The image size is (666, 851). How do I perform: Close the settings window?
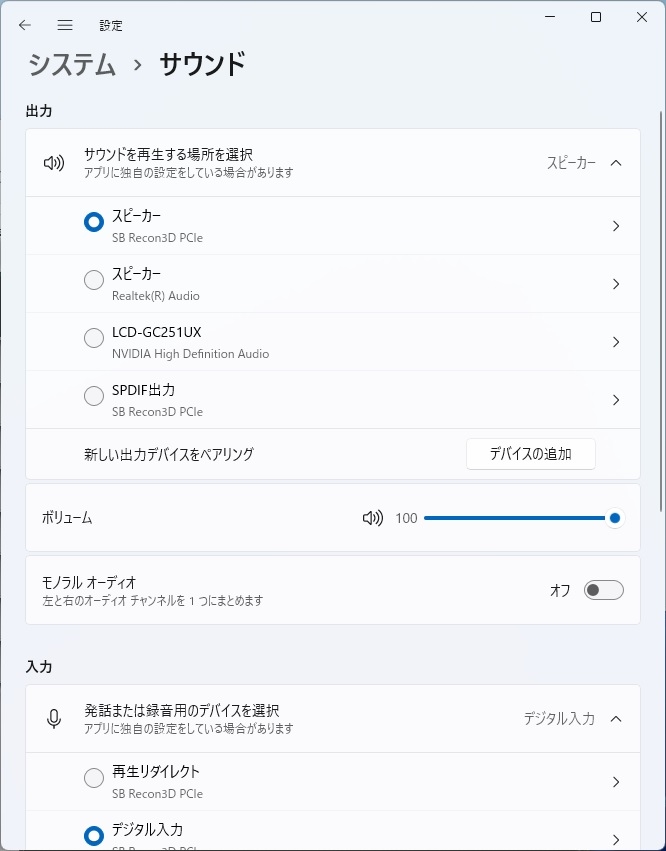coord(642,17)
